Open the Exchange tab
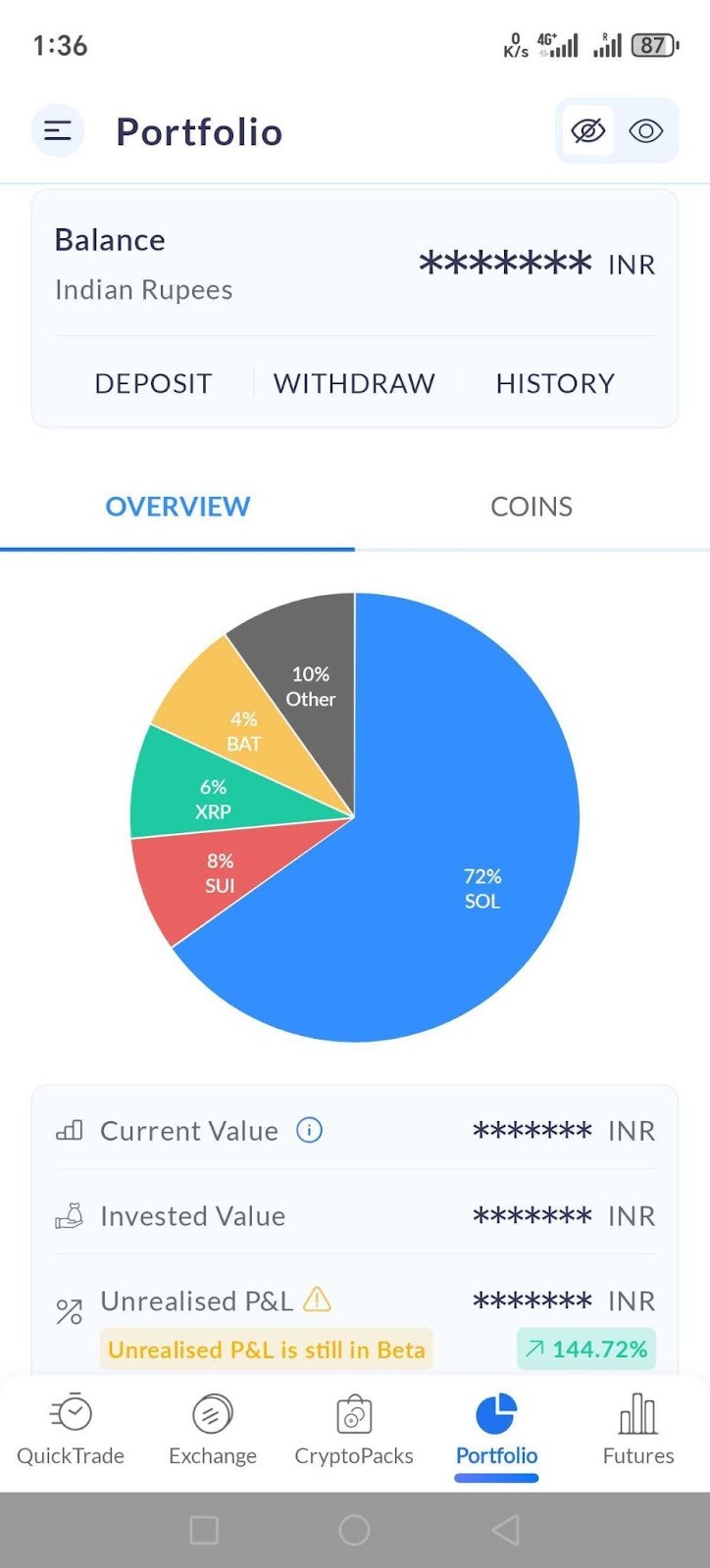 213,1430
